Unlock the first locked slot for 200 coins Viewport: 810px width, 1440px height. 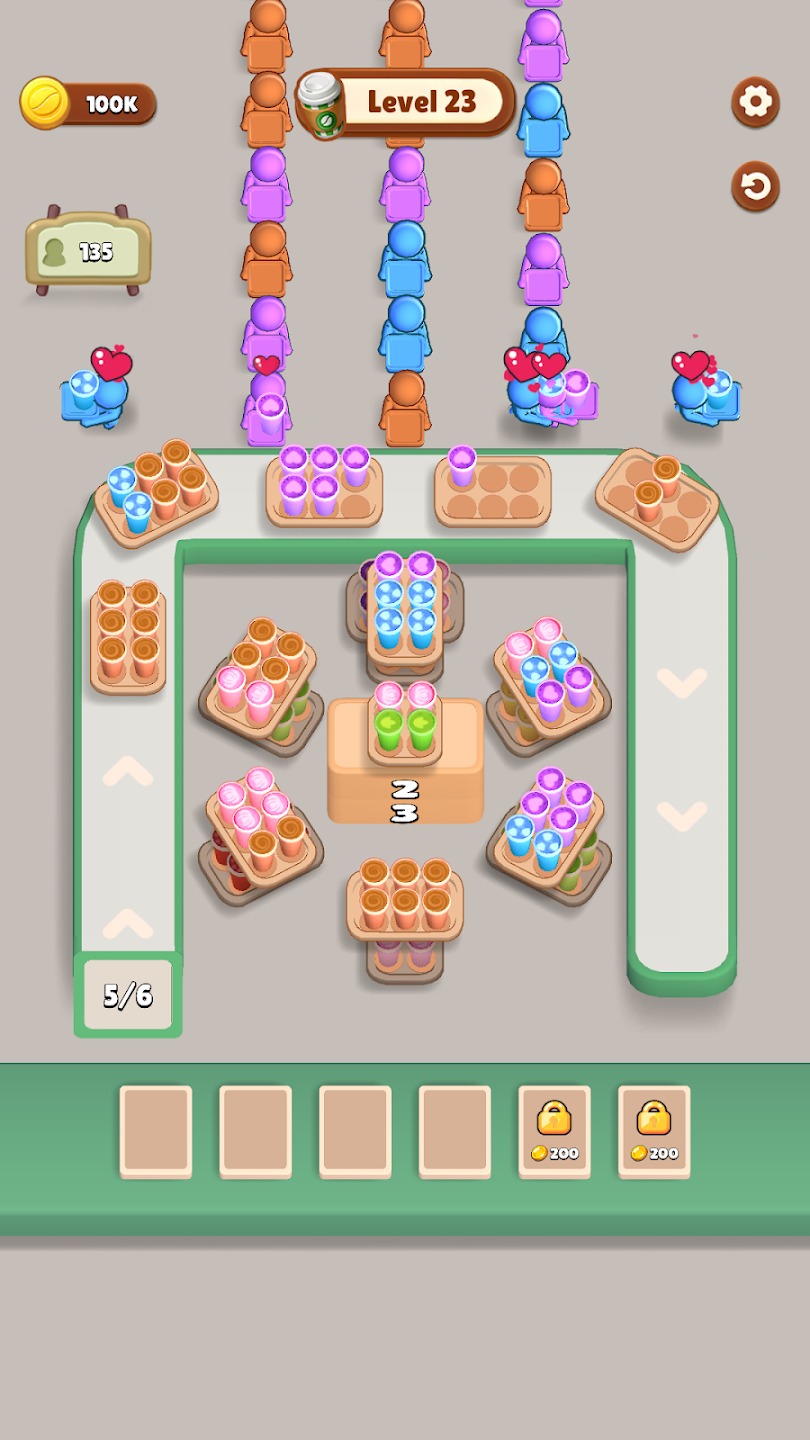[x=554, y=1130]
